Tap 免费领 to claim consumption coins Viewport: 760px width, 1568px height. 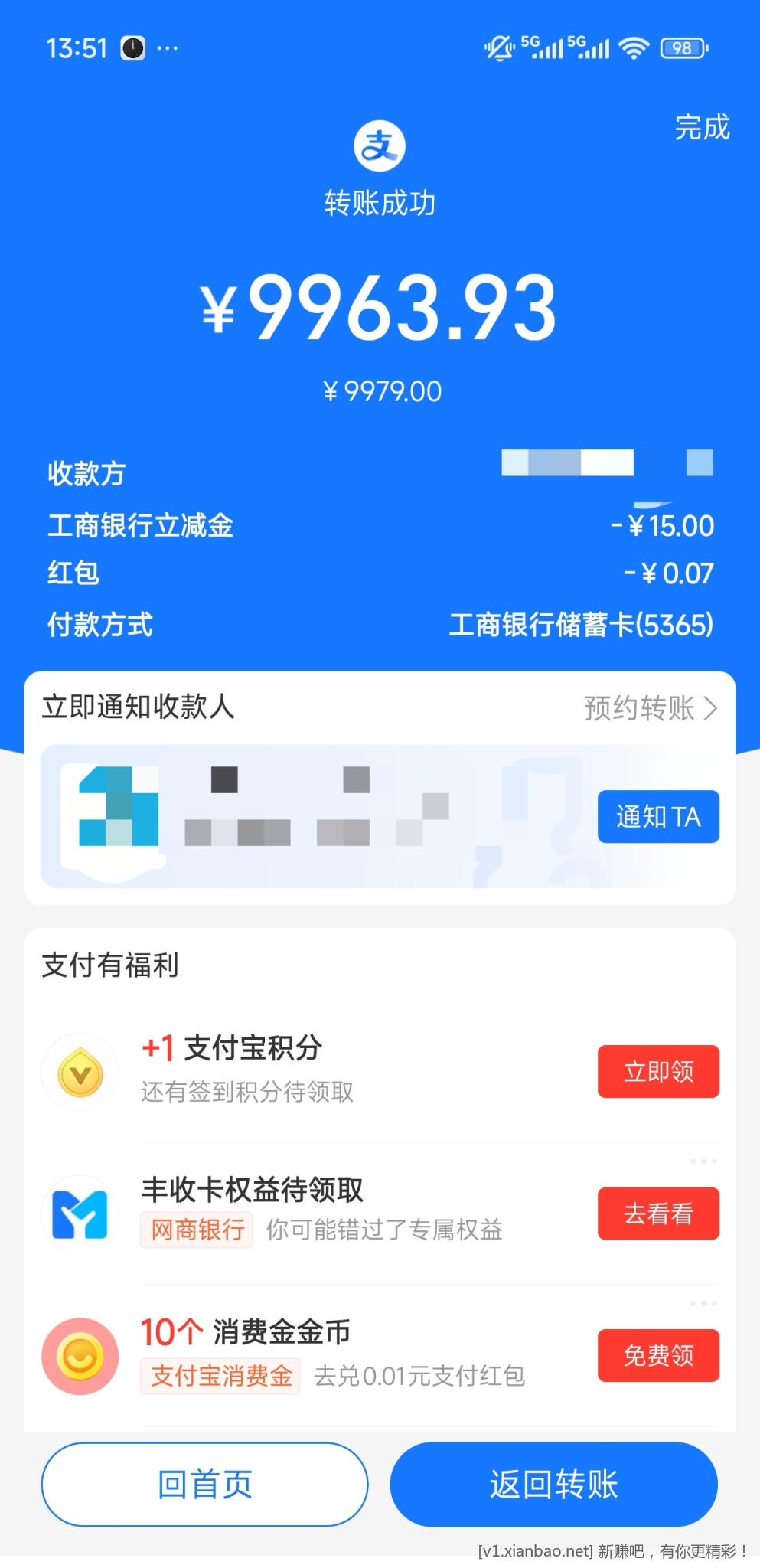(x=658, y=1355)
